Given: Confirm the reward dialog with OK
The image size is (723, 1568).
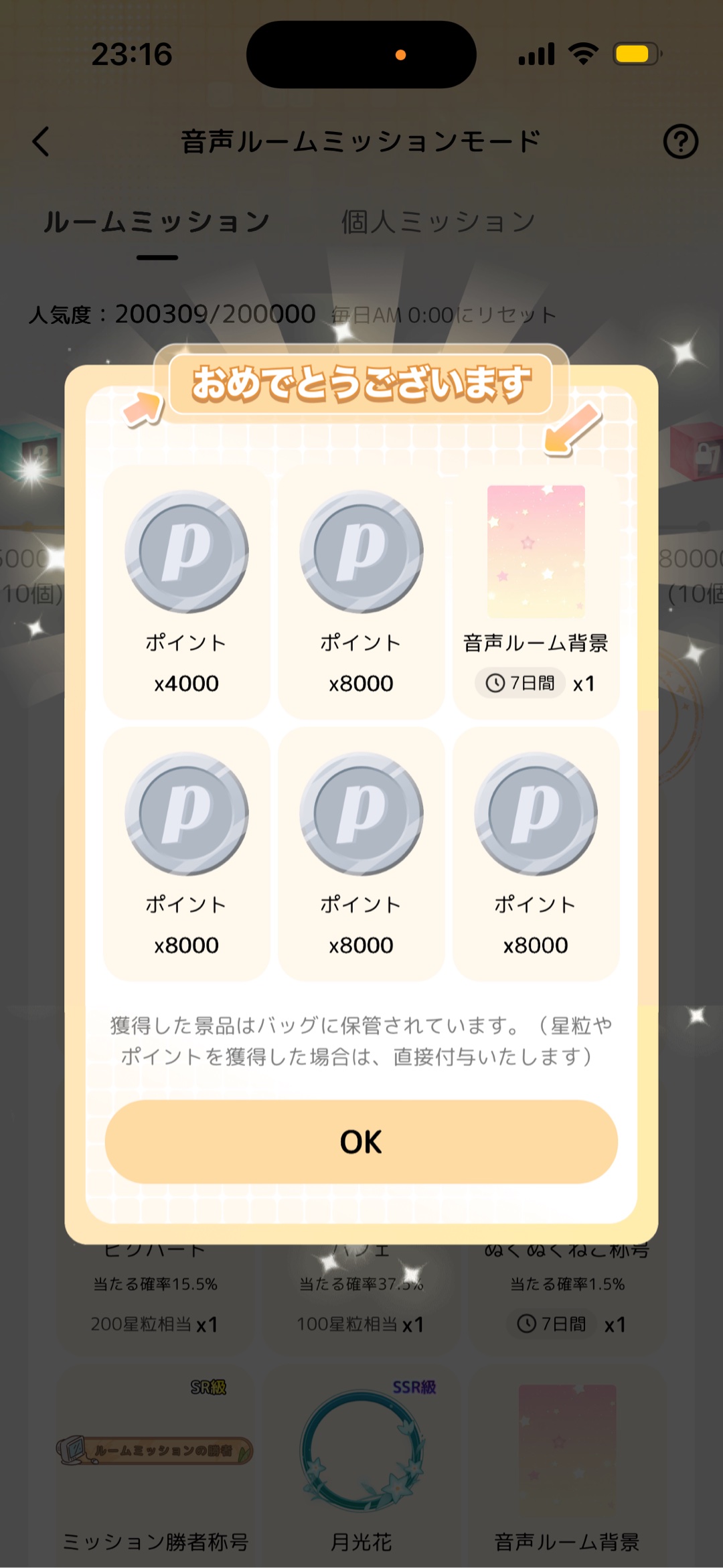Looking at the screenshot, I should [361, 1142].
